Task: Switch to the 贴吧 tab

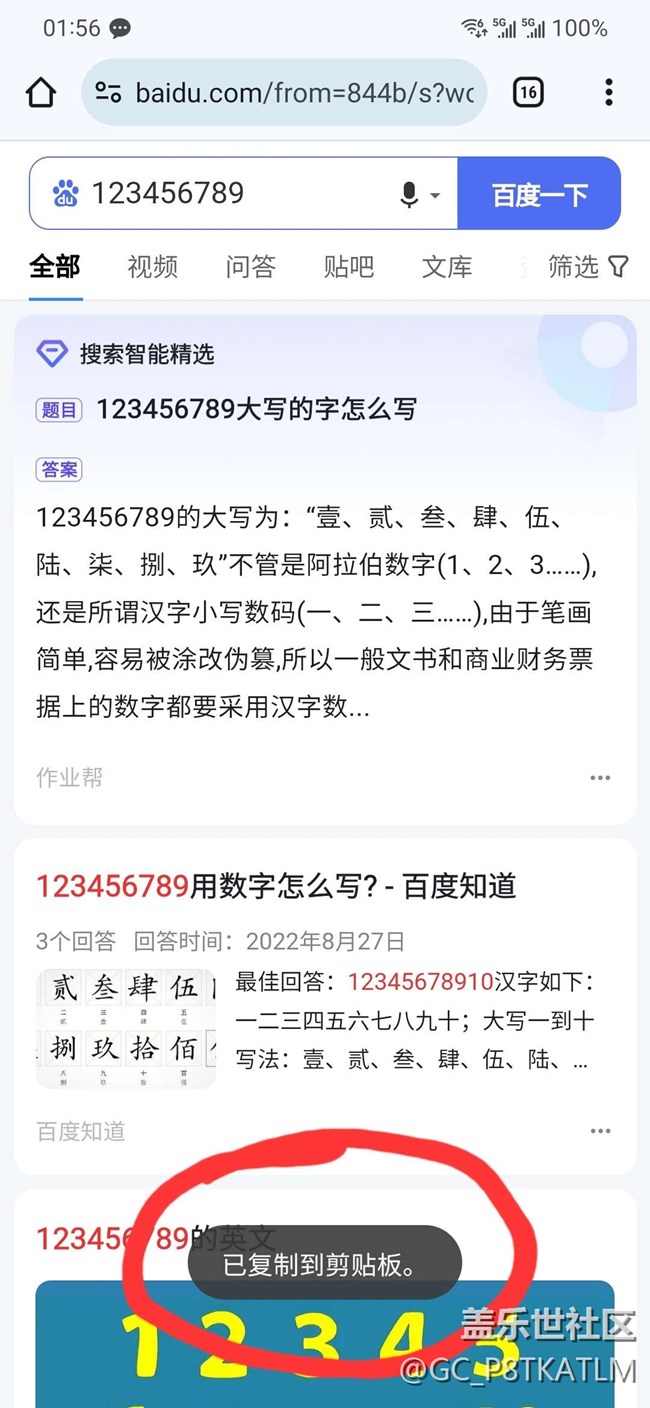Action: coord(348,267)
